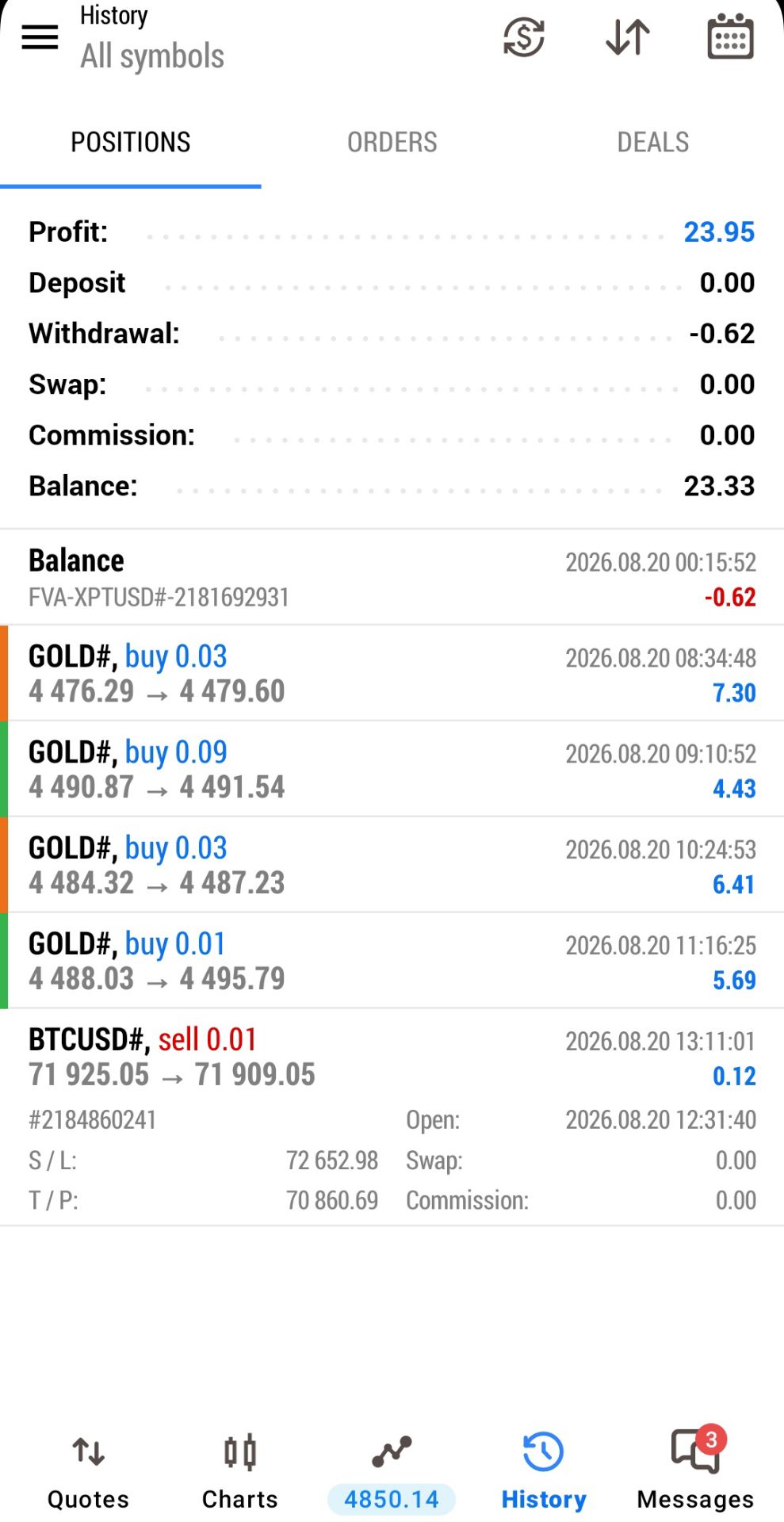784x1522 pixels.
Task: Open Messages with 3 unread
Action: pos(695,1472)
